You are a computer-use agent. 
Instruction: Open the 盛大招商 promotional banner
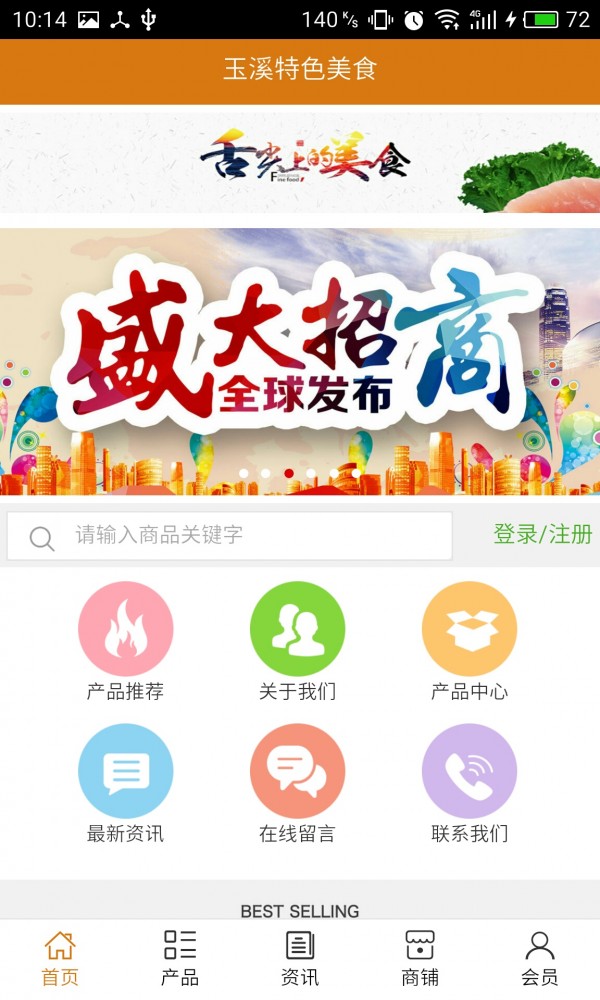tap(300, 360)
